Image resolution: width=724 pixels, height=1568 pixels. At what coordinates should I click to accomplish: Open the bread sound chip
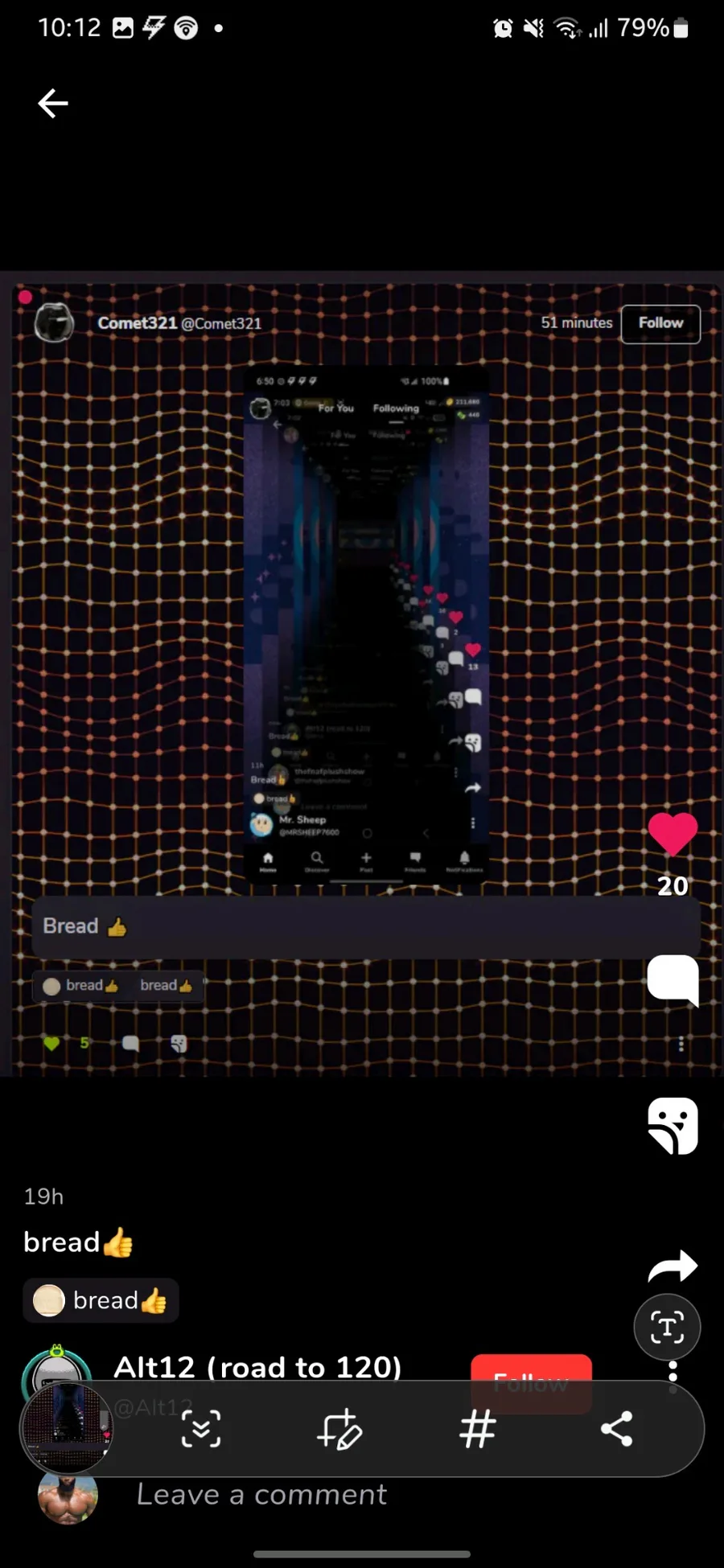(101, 1300)
